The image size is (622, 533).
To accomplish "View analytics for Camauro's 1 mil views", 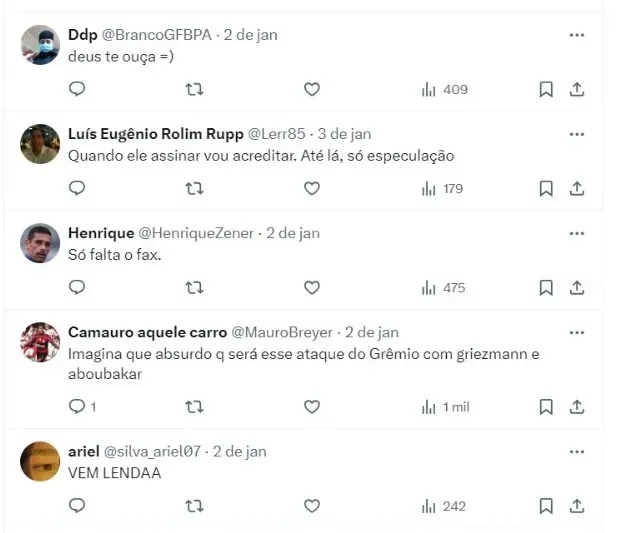I will (445, 407).
